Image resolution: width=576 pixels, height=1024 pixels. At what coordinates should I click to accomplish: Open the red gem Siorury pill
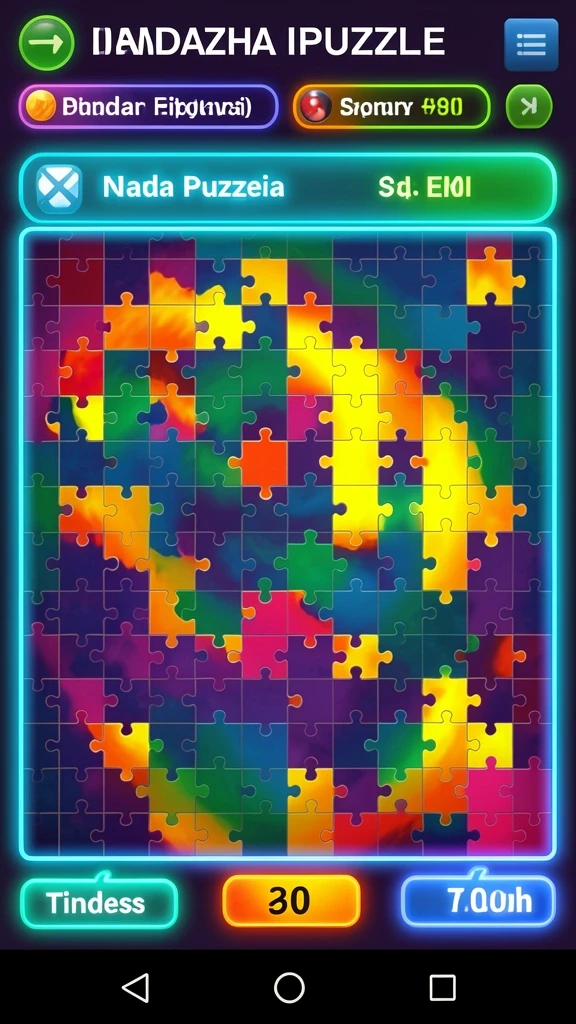pos(391,106)
